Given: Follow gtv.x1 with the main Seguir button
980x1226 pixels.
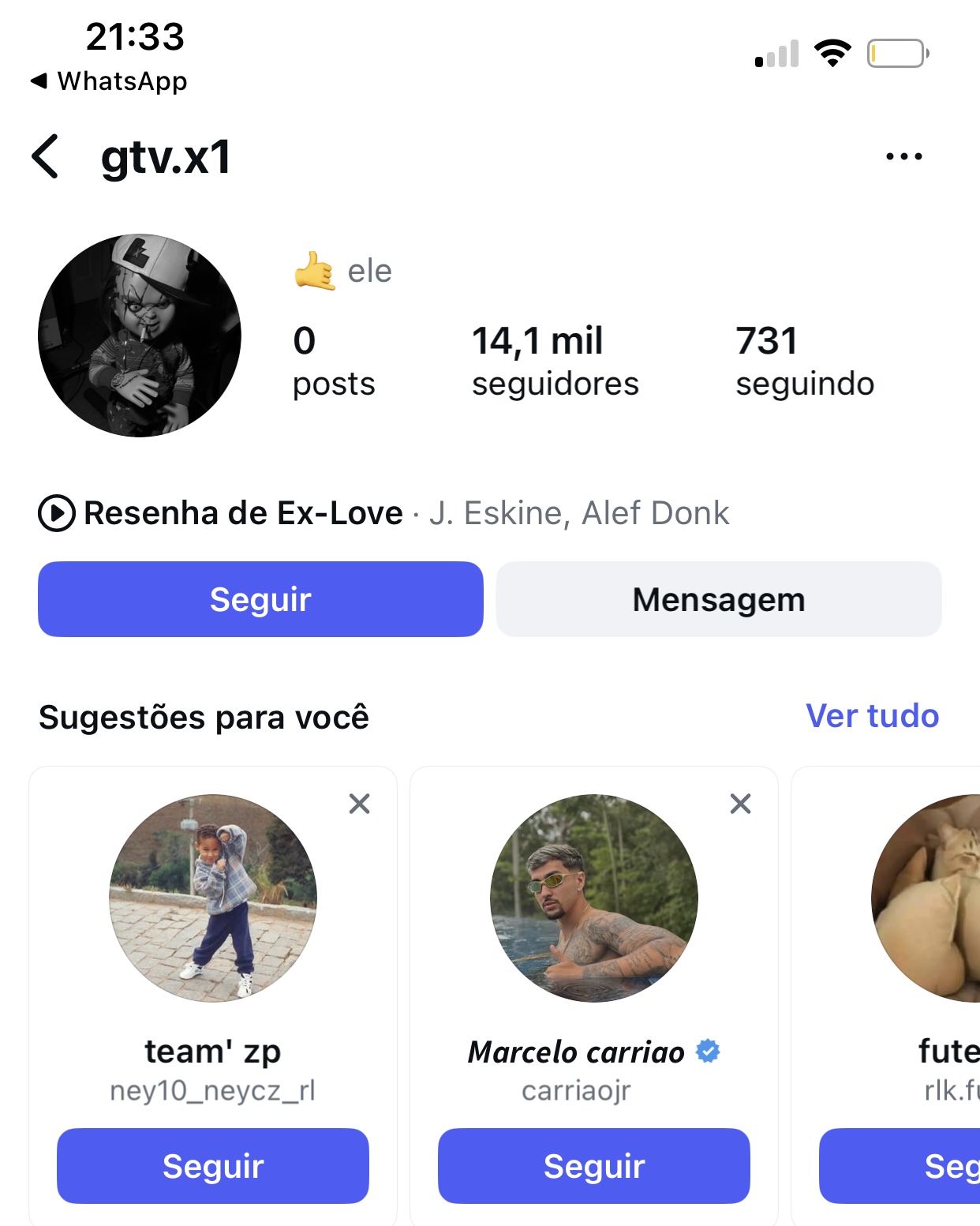Looking at the screenshot, I should 260,599.
